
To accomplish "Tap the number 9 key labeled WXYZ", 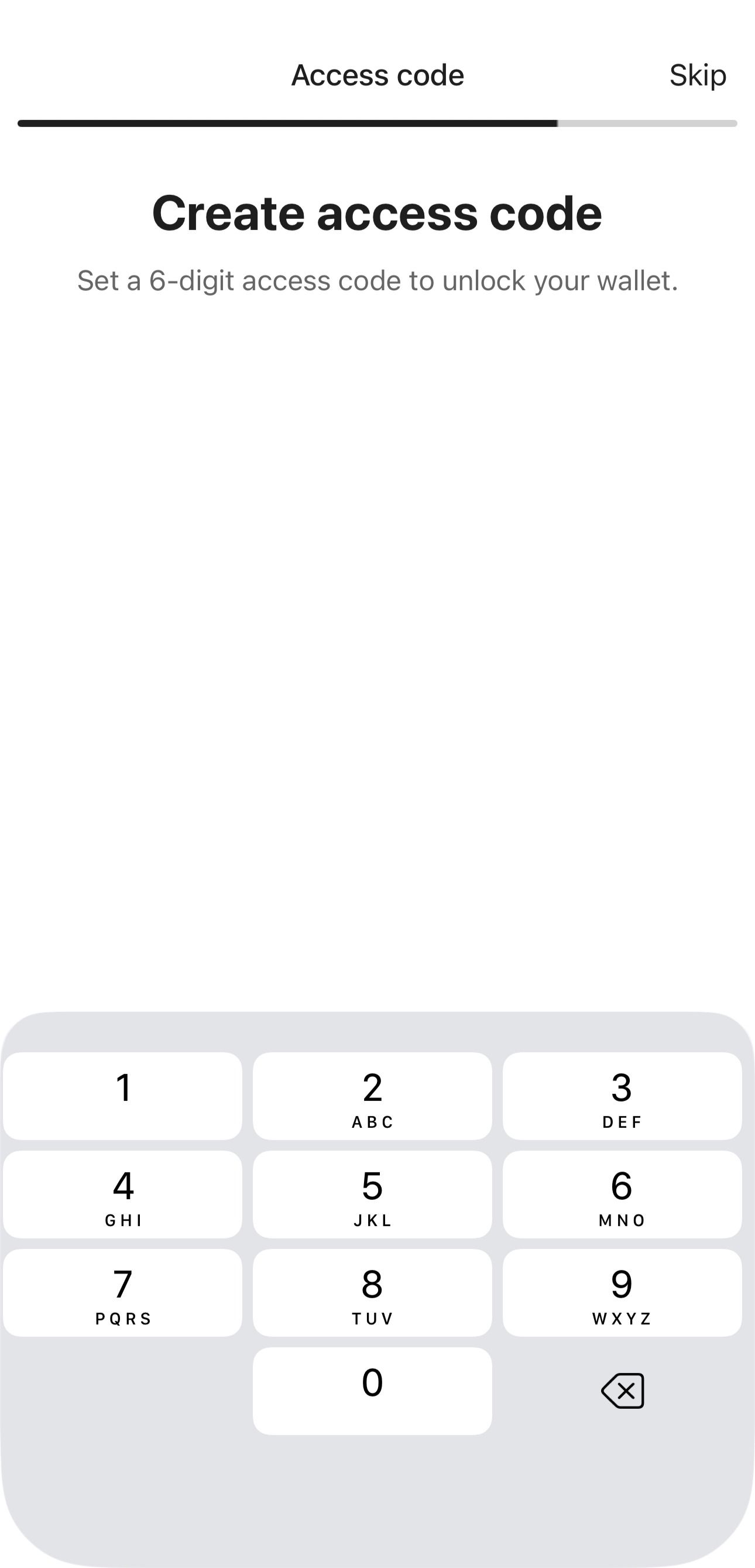I will click(622, 1294).
